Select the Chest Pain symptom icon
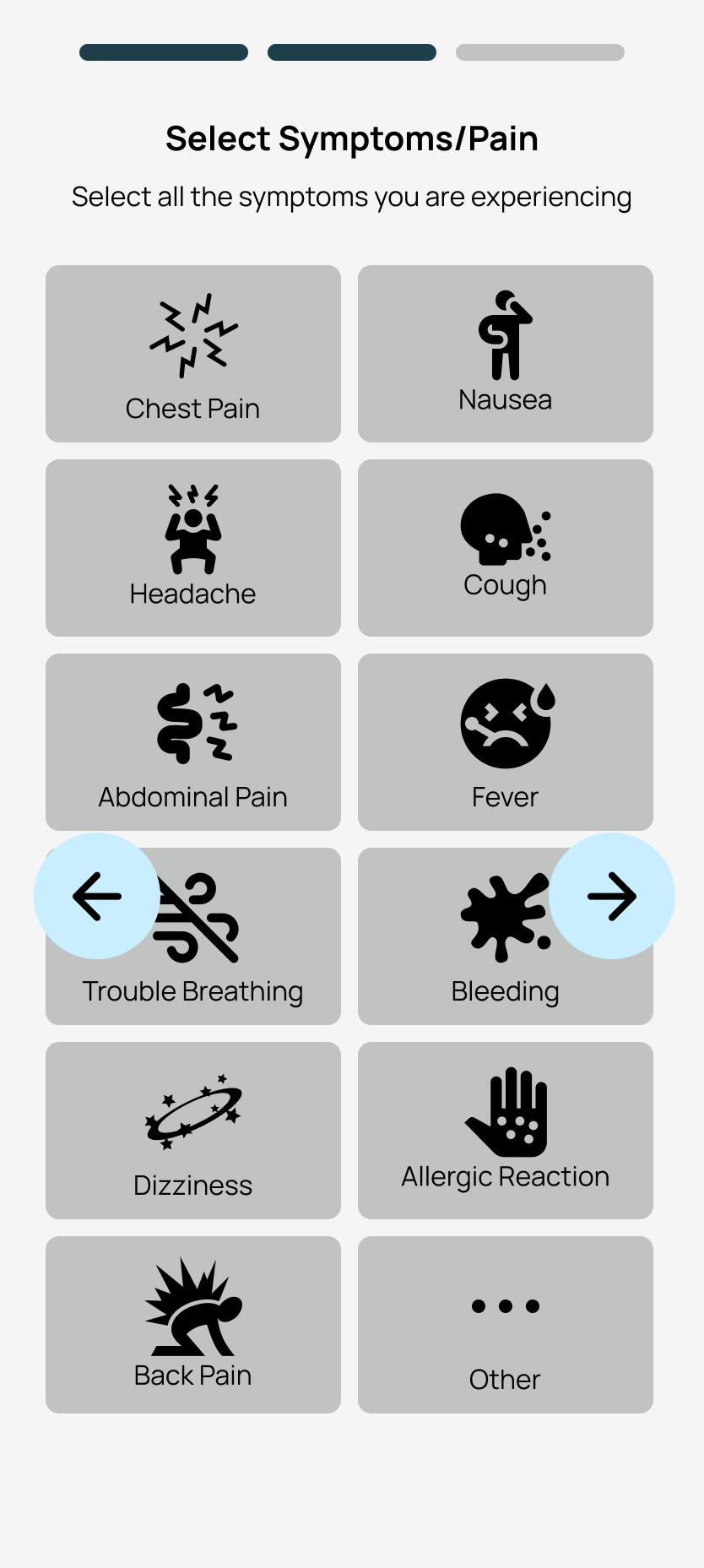 point(194,334)
